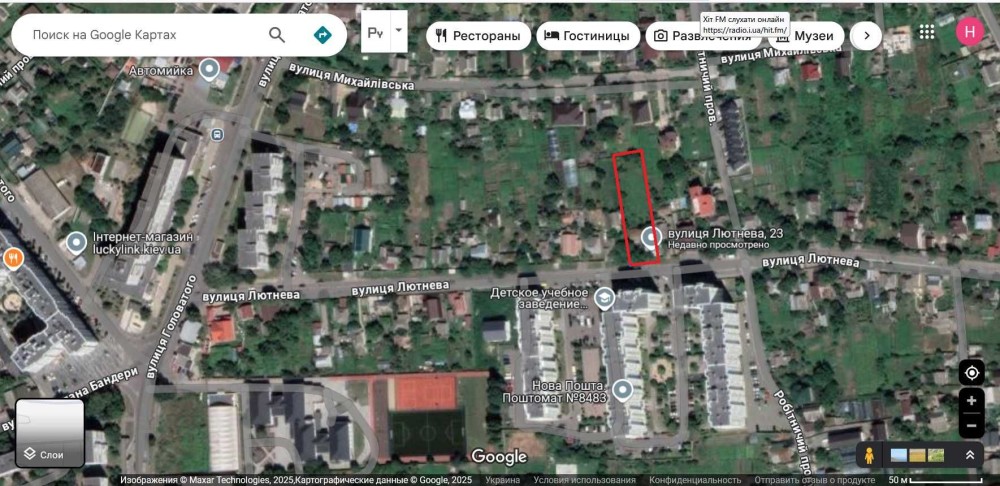This screenshot has width=1000, height=486.
Task: Select the Музеи chip
Action: click(805, 36)
